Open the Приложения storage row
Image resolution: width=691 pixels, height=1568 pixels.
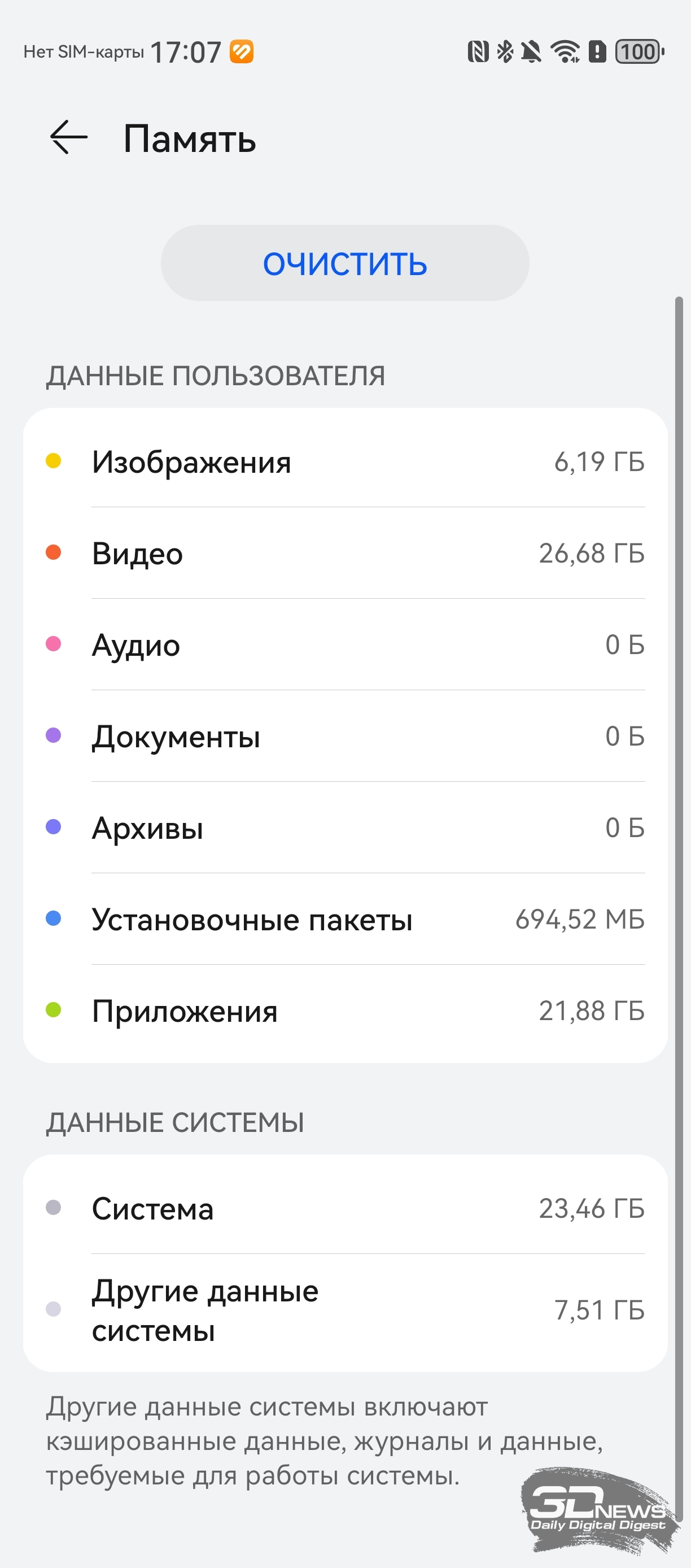pos(345,1011)
